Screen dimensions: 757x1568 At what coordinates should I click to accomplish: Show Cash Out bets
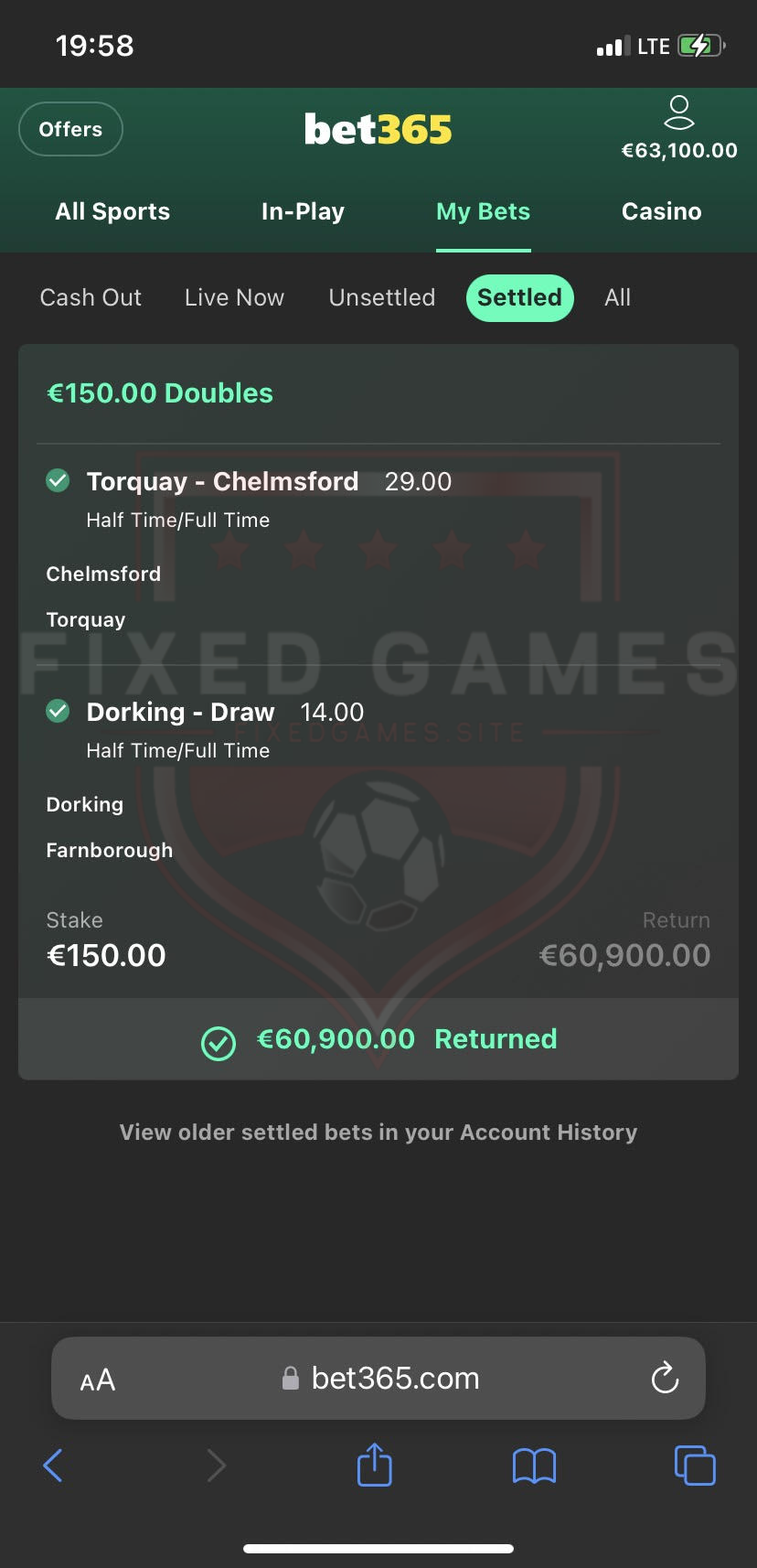click(x=91, y=297)
